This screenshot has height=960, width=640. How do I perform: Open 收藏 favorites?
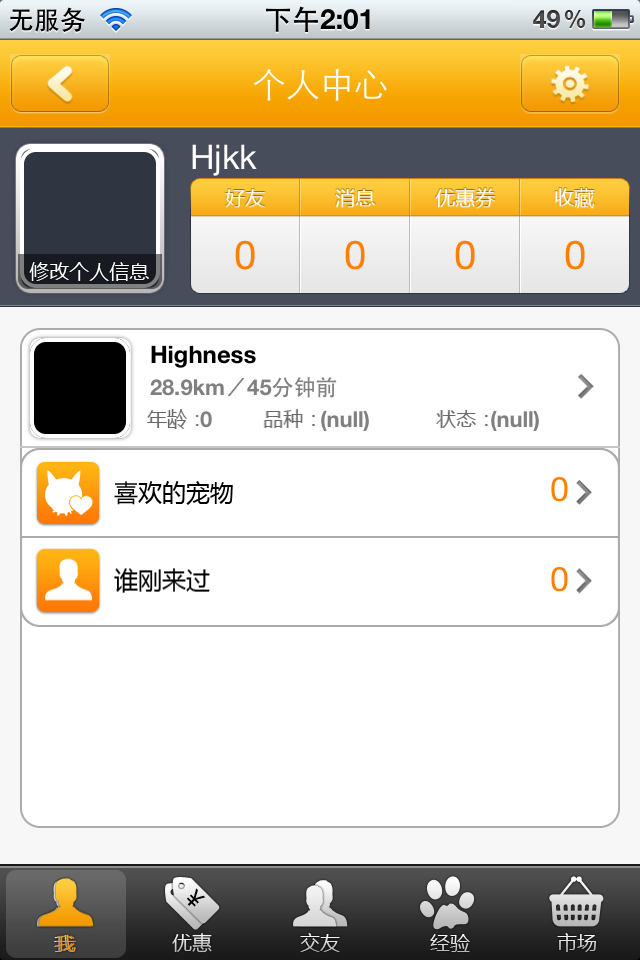(x=574, y=238)
